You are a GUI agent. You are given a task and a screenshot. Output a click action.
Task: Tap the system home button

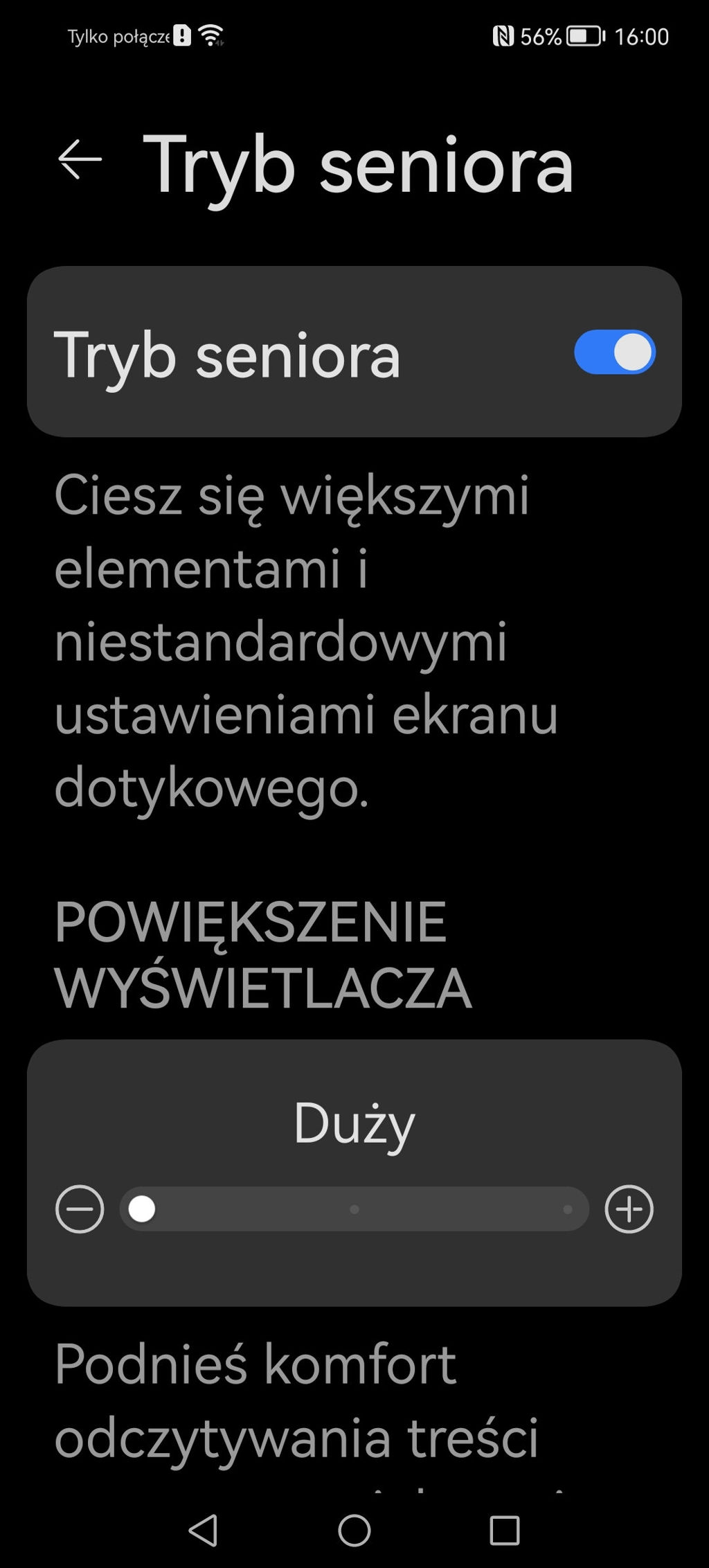[x=354, y=1530]
